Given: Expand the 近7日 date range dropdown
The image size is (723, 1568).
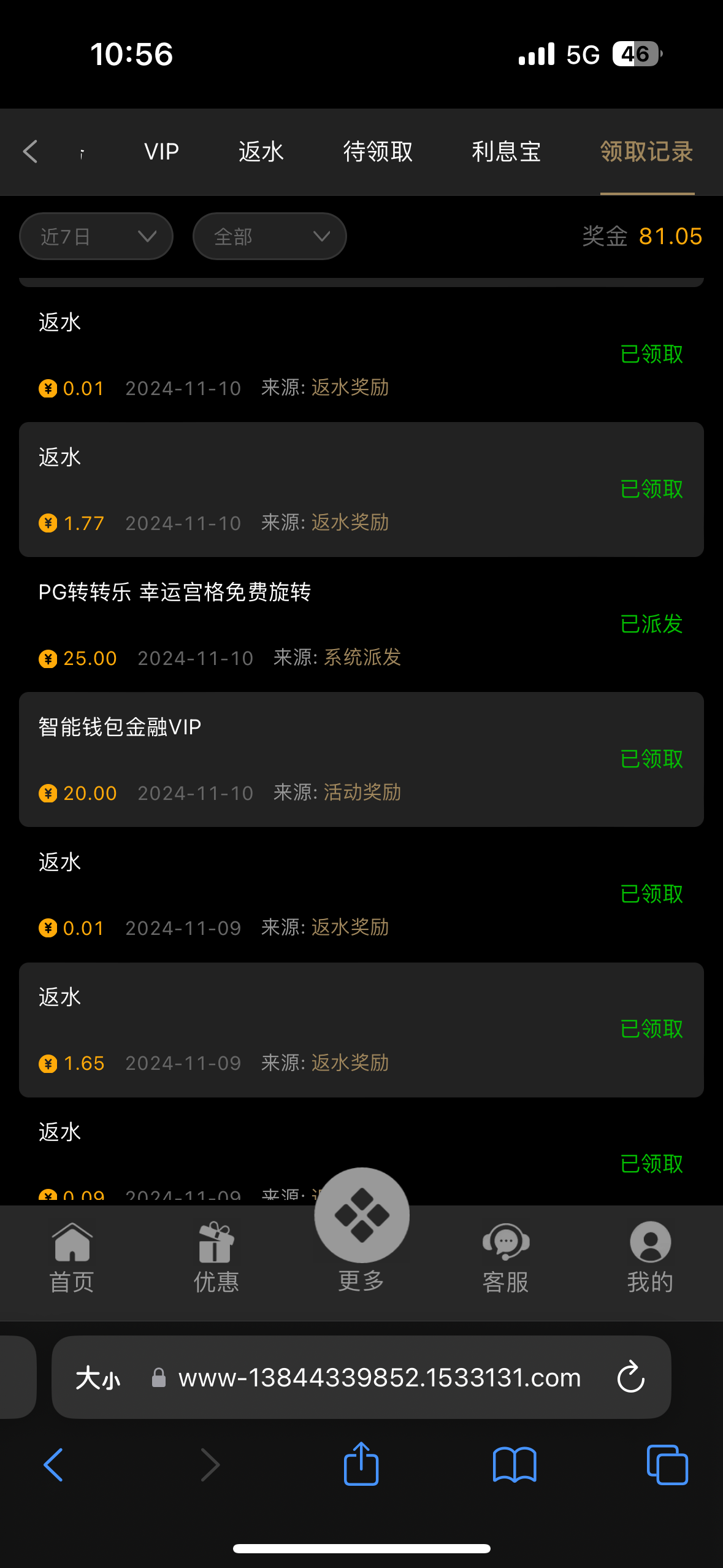Looking at the screenshot, I should click(96, 236).
